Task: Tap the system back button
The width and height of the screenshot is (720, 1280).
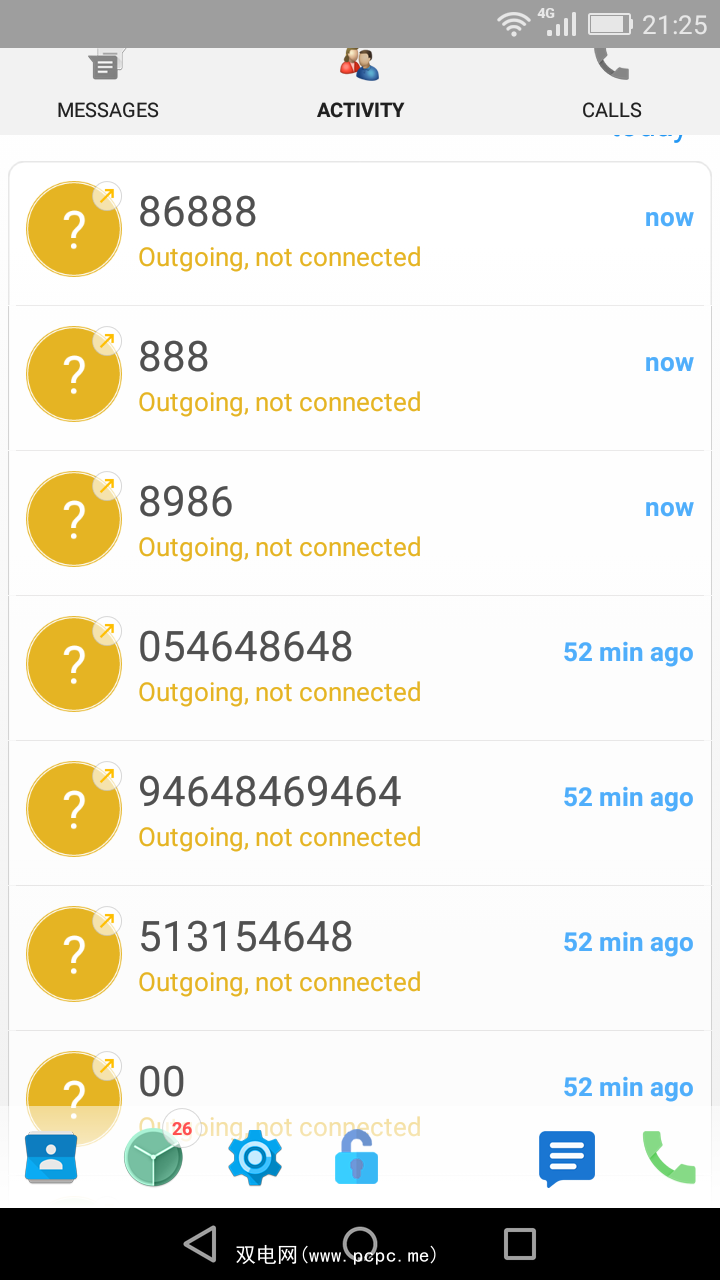Action: 201,1244
